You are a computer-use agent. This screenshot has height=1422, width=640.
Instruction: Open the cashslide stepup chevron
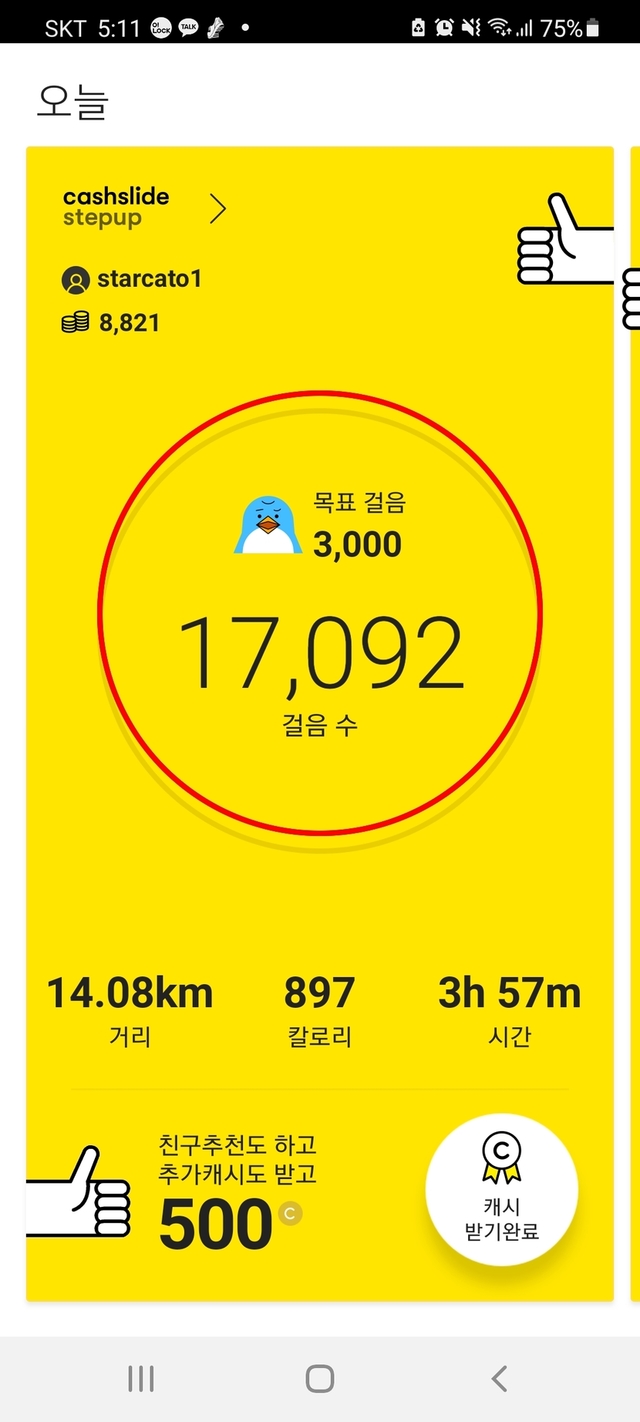click(x=217, y=209)
